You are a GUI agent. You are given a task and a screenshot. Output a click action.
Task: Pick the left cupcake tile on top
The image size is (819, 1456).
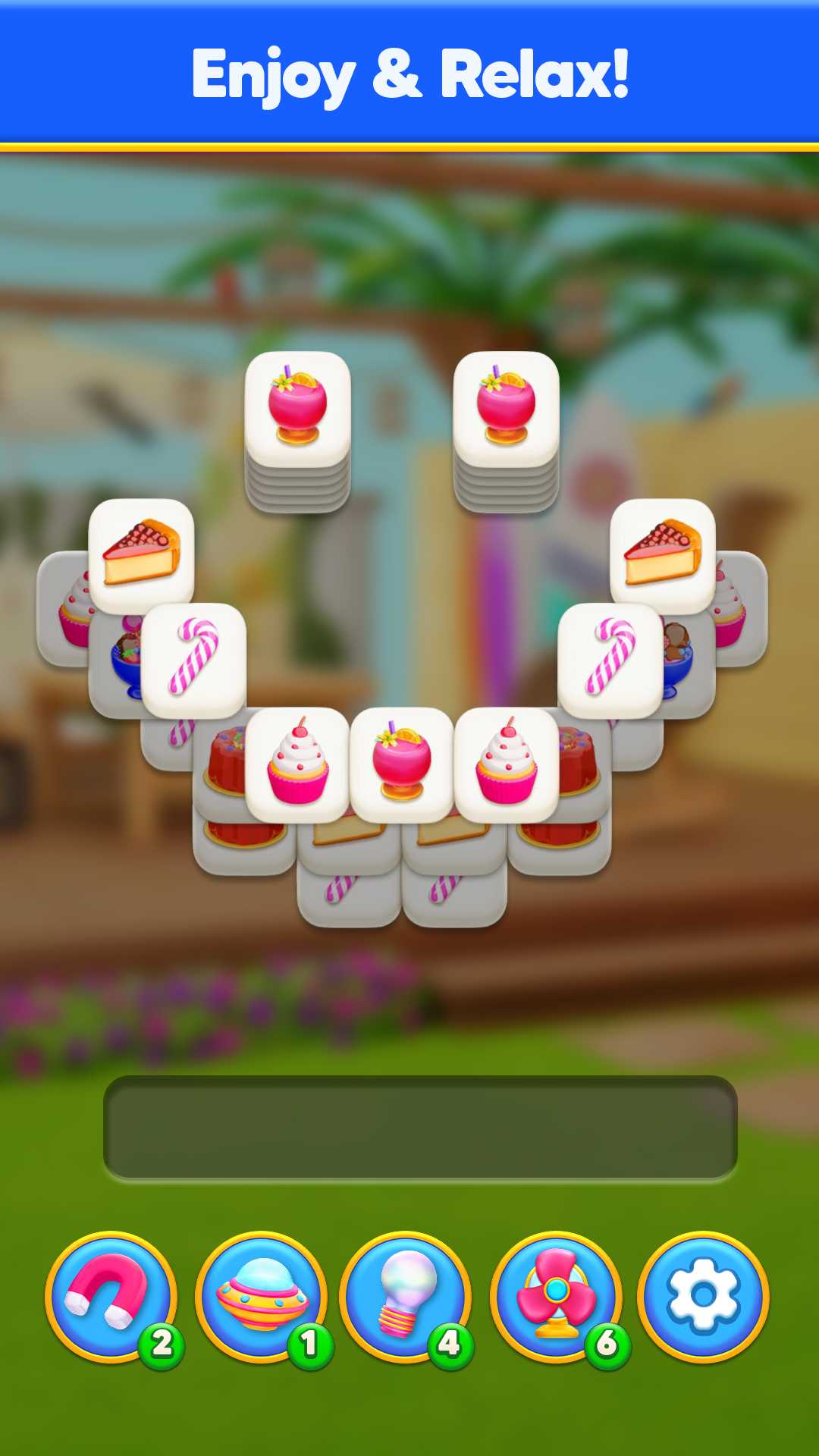point(297,763)
